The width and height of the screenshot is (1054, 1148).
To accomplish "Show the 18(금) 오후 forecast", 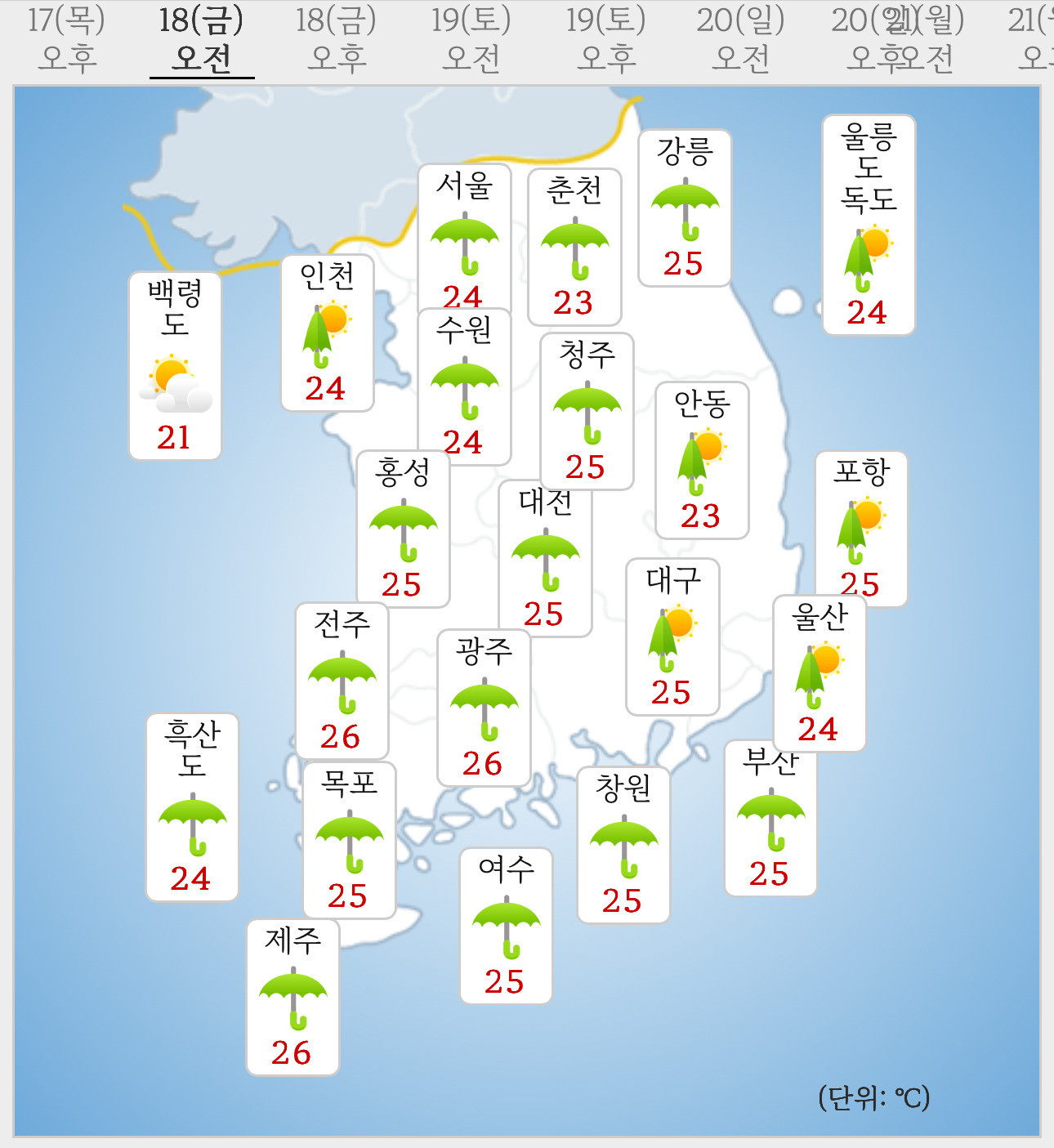I will coord(336,39).
